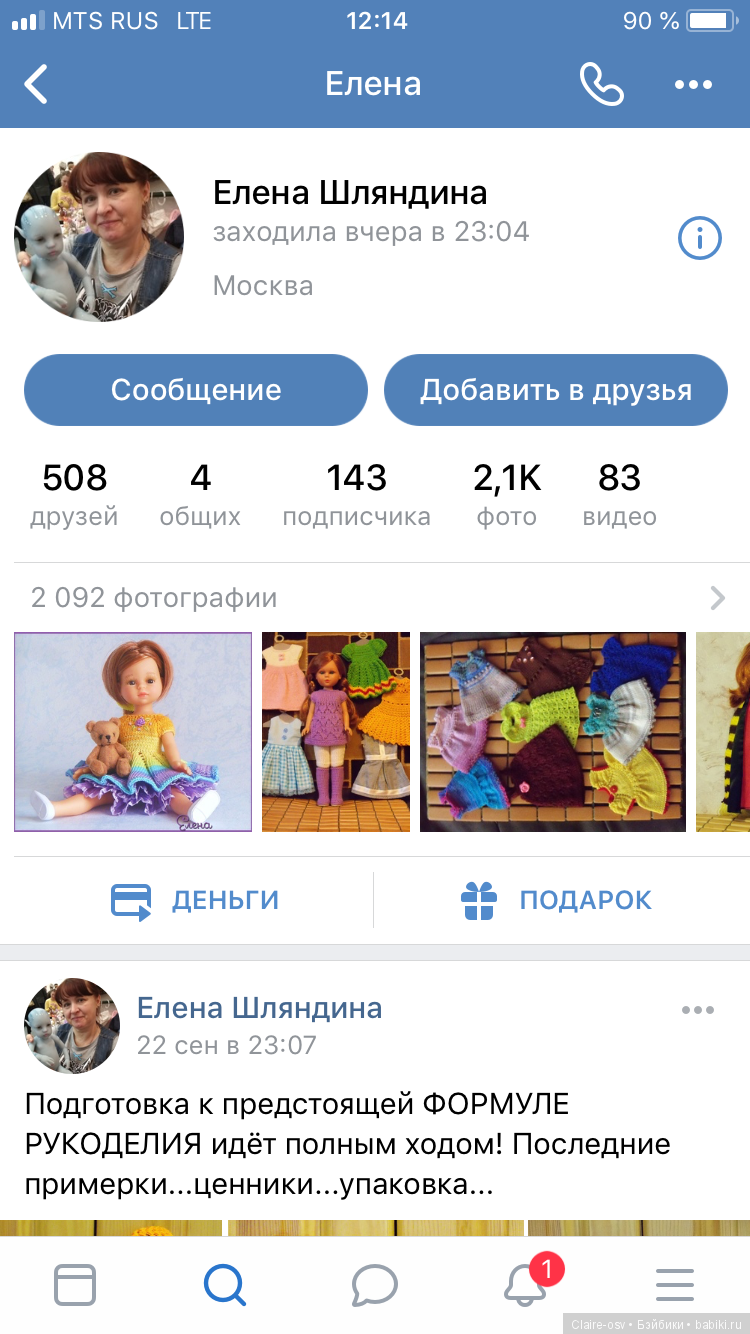The height and width of the screenshot is (1334, 750).
Task: Tap the notifications bell with red badge
Action: point(525,1286)
